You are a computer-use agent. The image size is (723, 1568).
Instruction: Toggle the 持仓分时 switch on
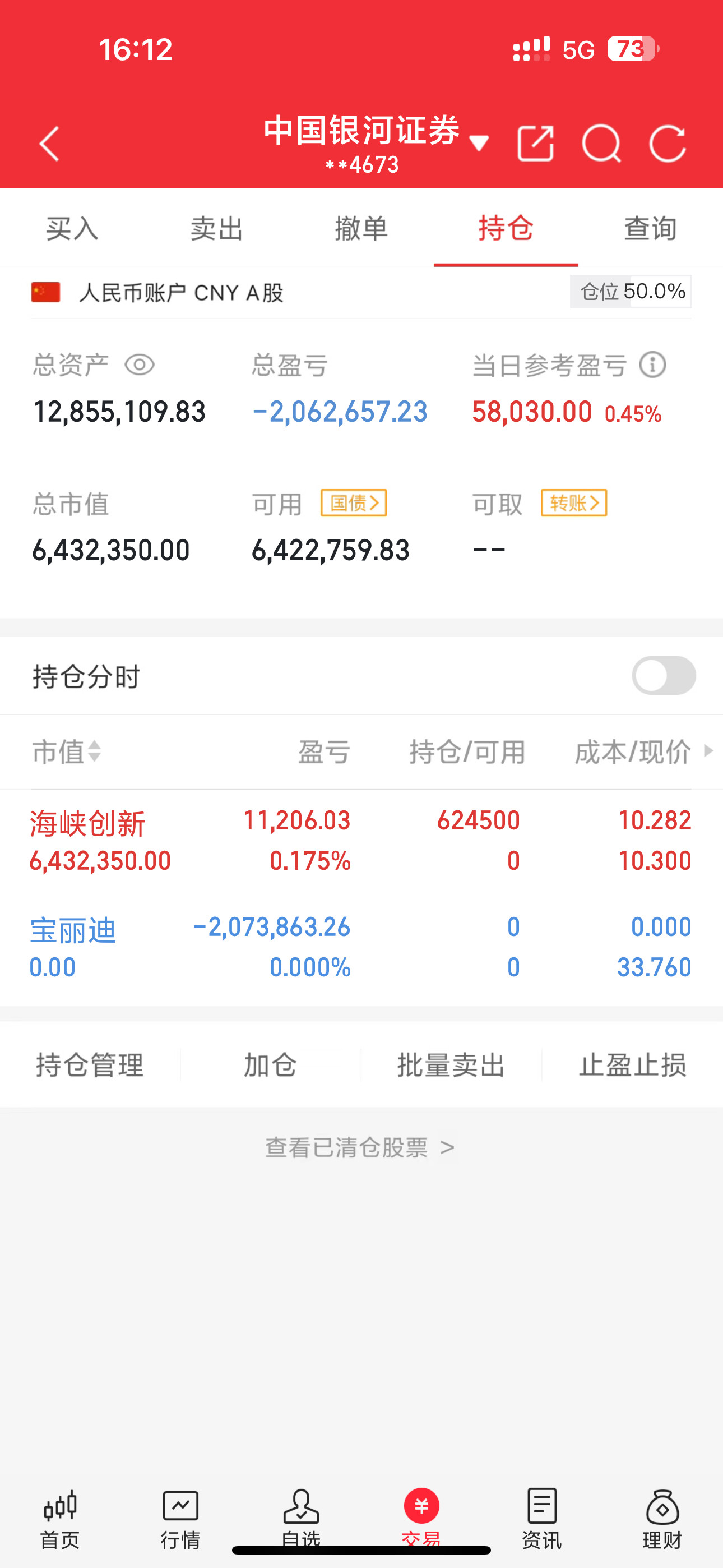click(x=662, y=676)
